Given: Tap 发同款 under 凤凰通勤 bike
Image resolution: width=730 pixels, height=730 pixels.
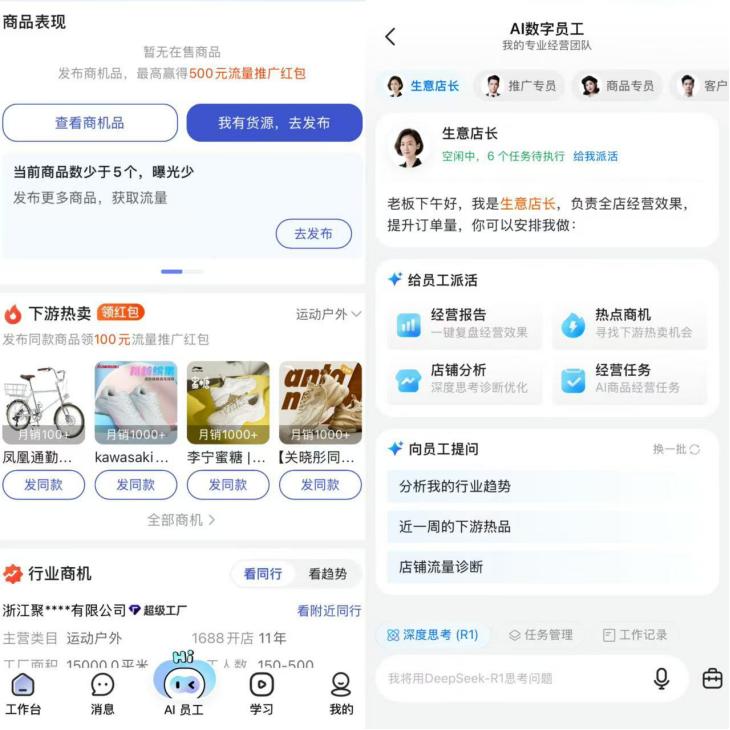Looking at the screenshot, I should tap(44, 485).
